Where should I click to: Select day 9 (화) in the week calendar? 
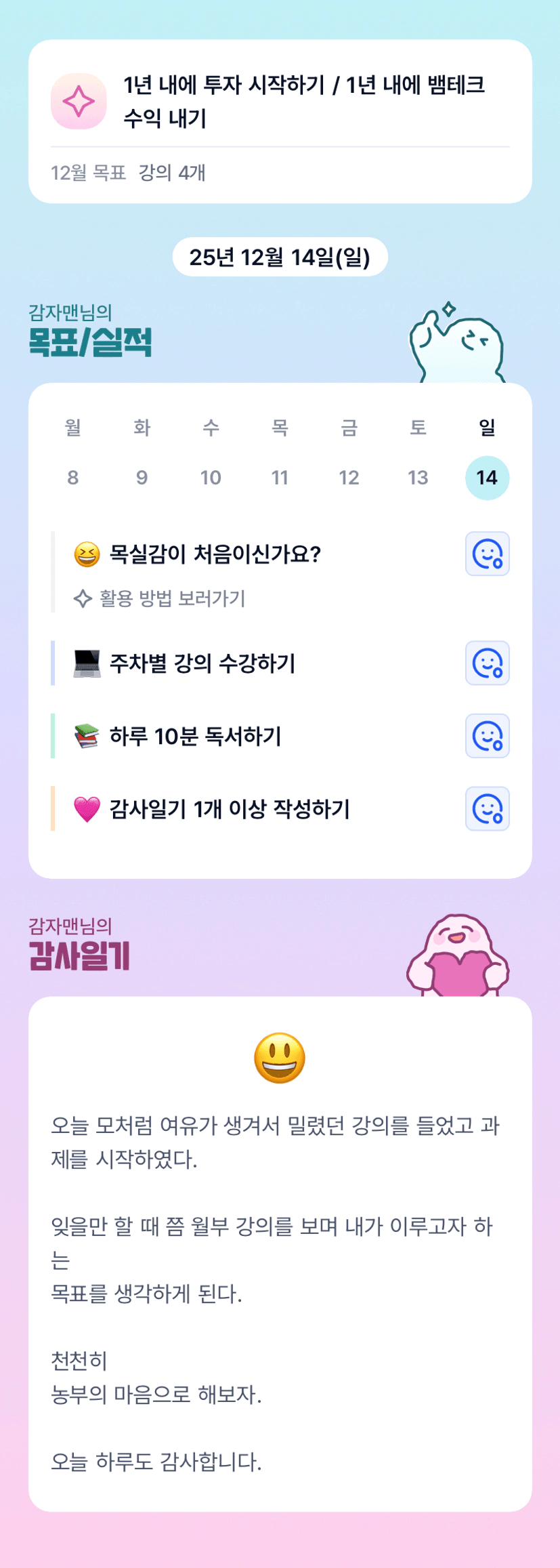(142, 478)
